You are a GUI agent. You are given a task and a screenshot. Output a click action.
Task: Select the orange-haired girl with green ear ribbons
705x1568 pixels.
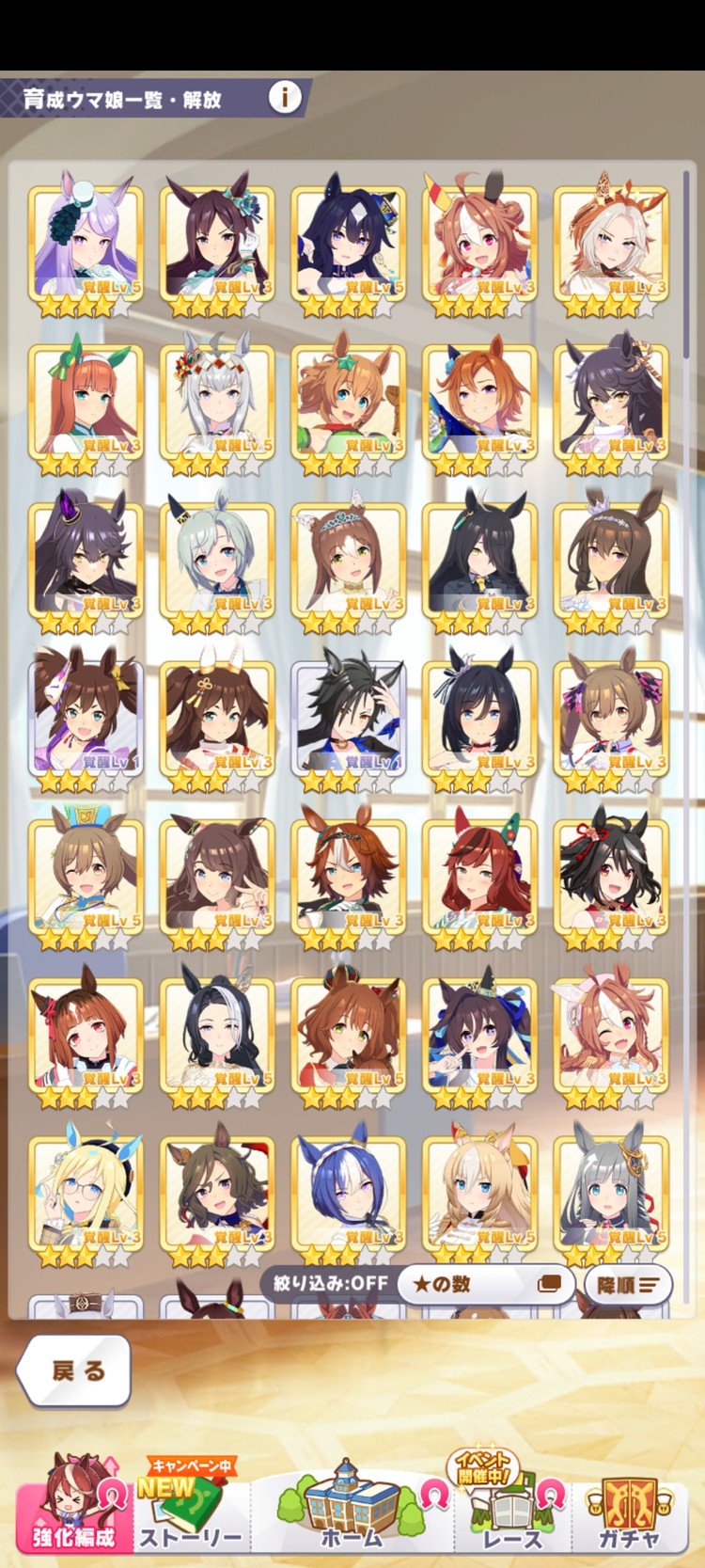[x=86, y=402]
